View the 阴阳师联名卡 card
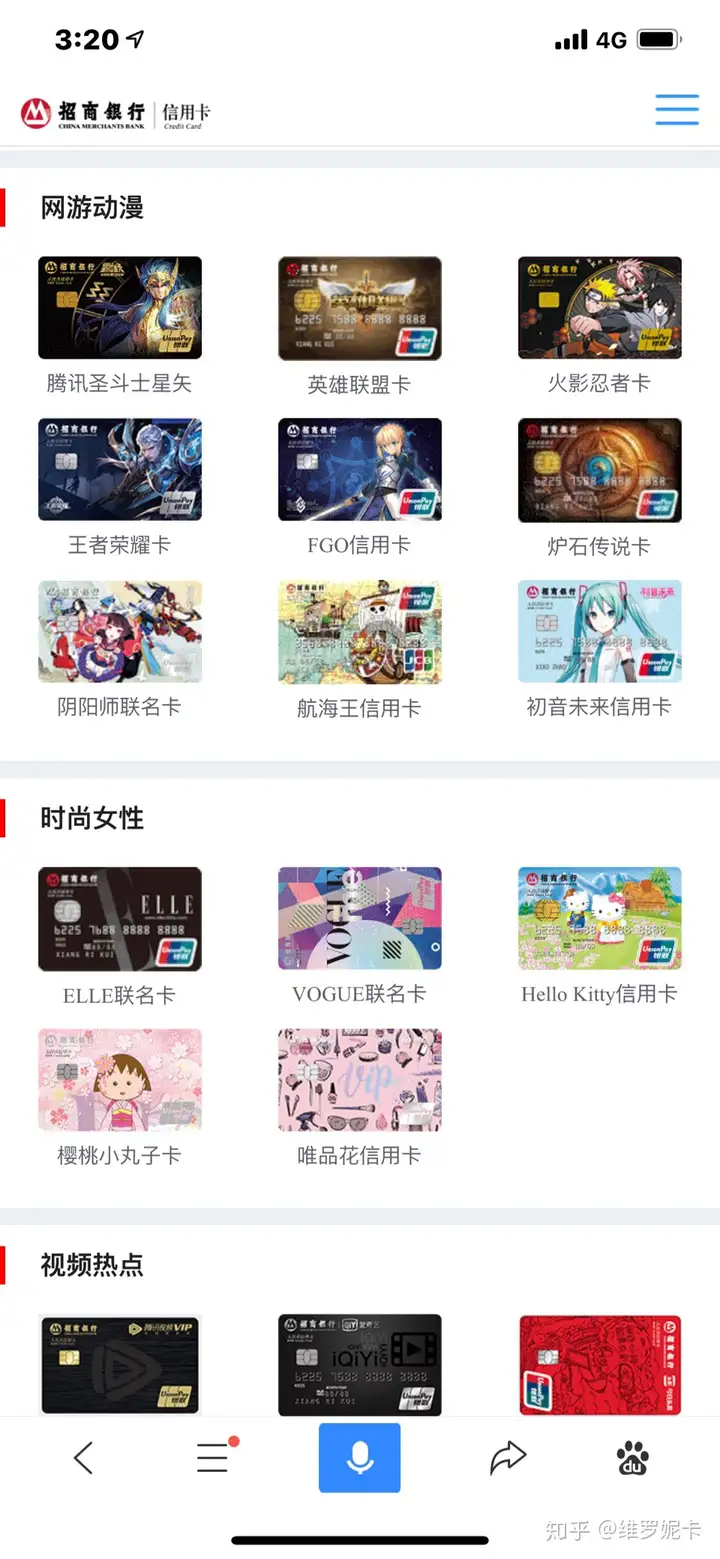Screen dimensions: 720x1559 (120, 632)
